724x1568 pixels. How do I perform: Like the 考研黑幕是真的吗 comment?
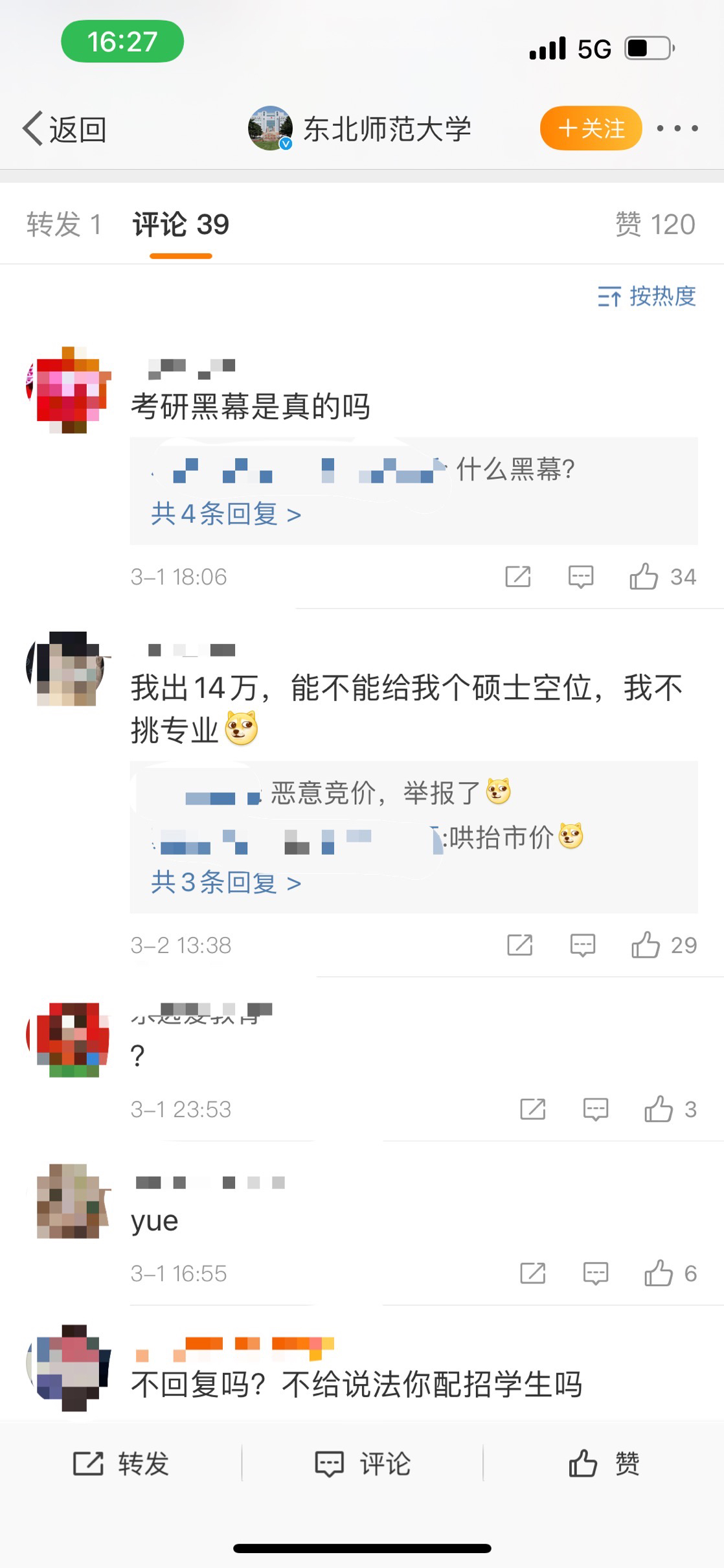click(662, 577)
